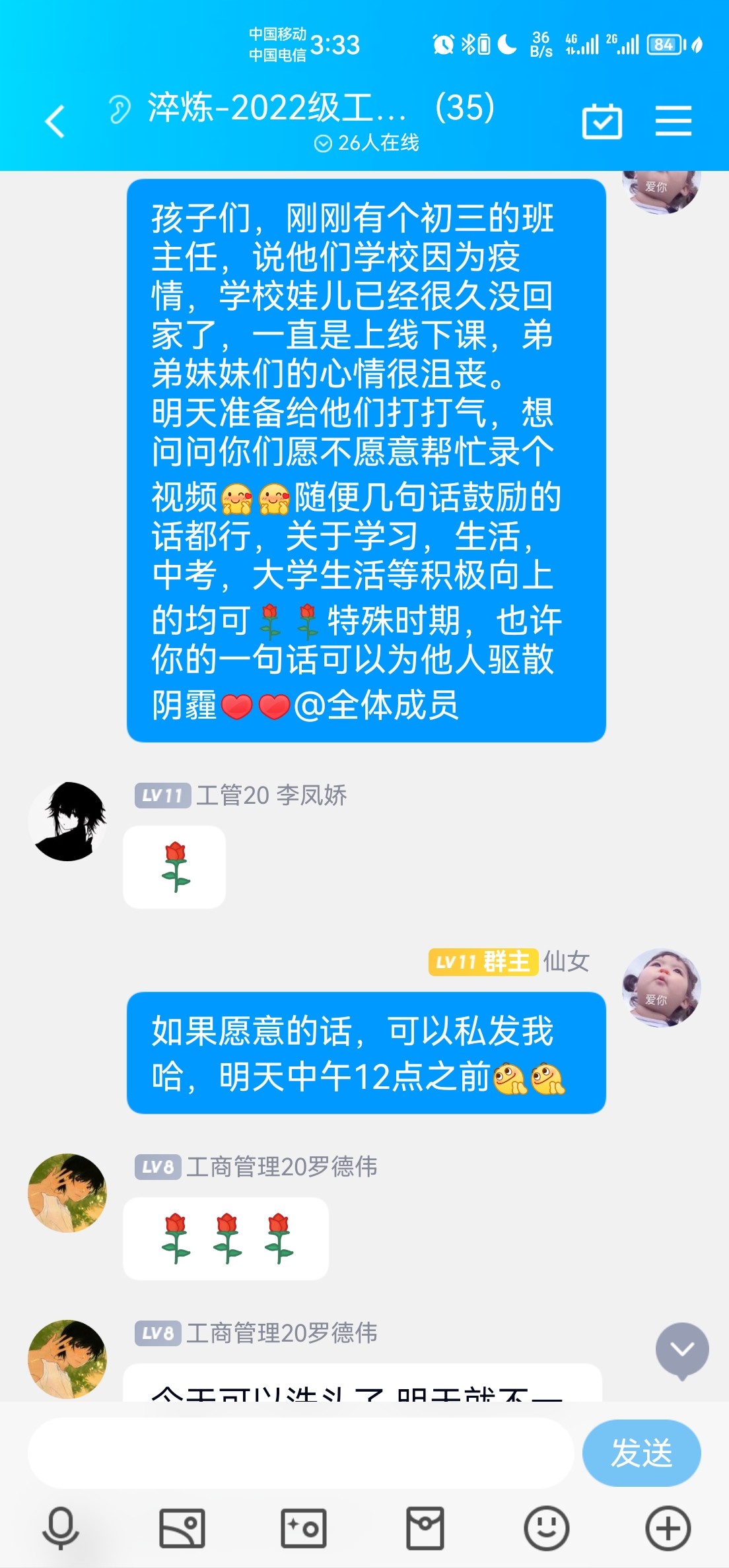Open the group calendar check icon
729x1568 pixels.
602,121
